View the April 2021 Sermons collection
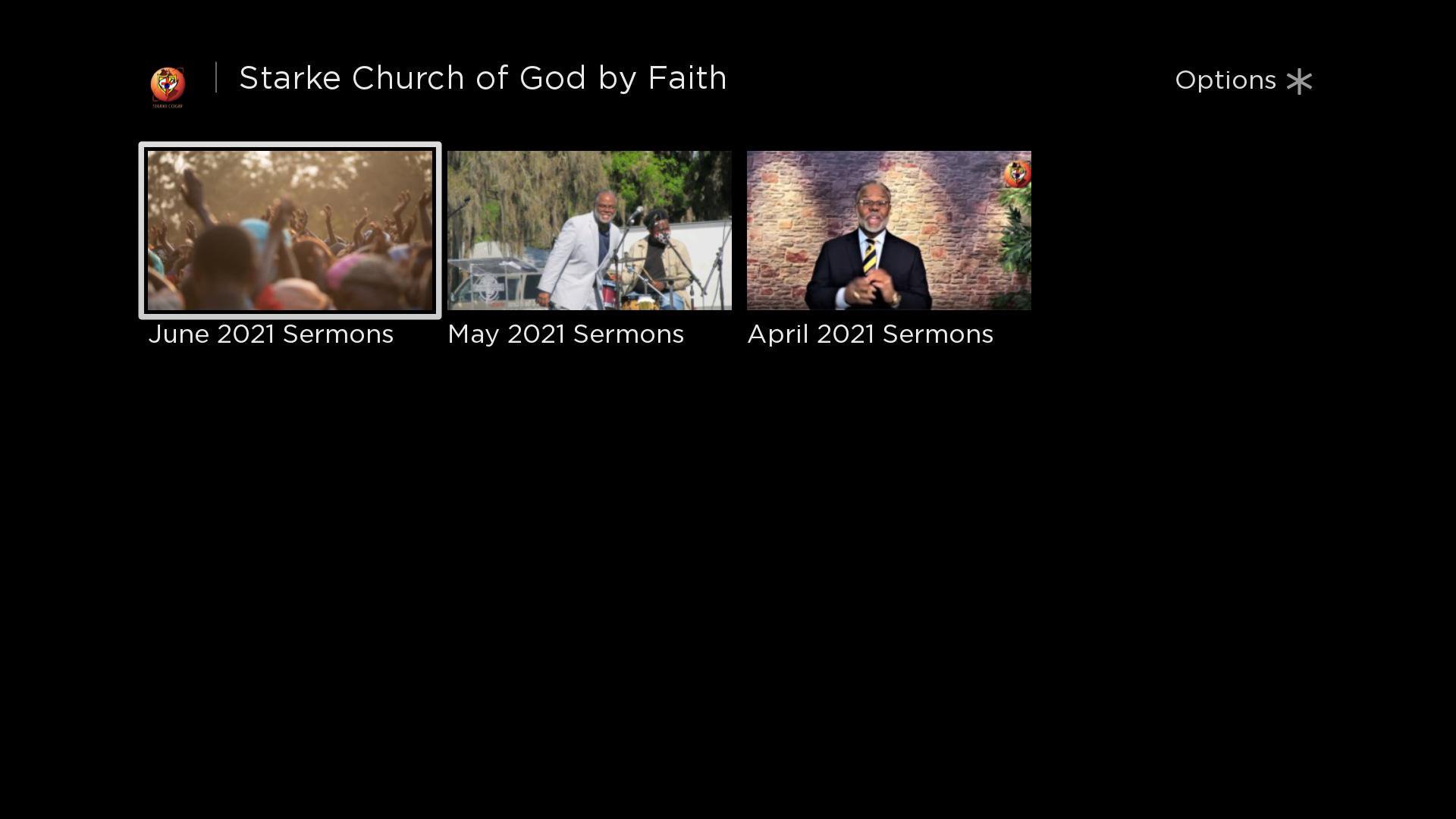Viewport: 1456px width, 819px height. click(889, 231)
